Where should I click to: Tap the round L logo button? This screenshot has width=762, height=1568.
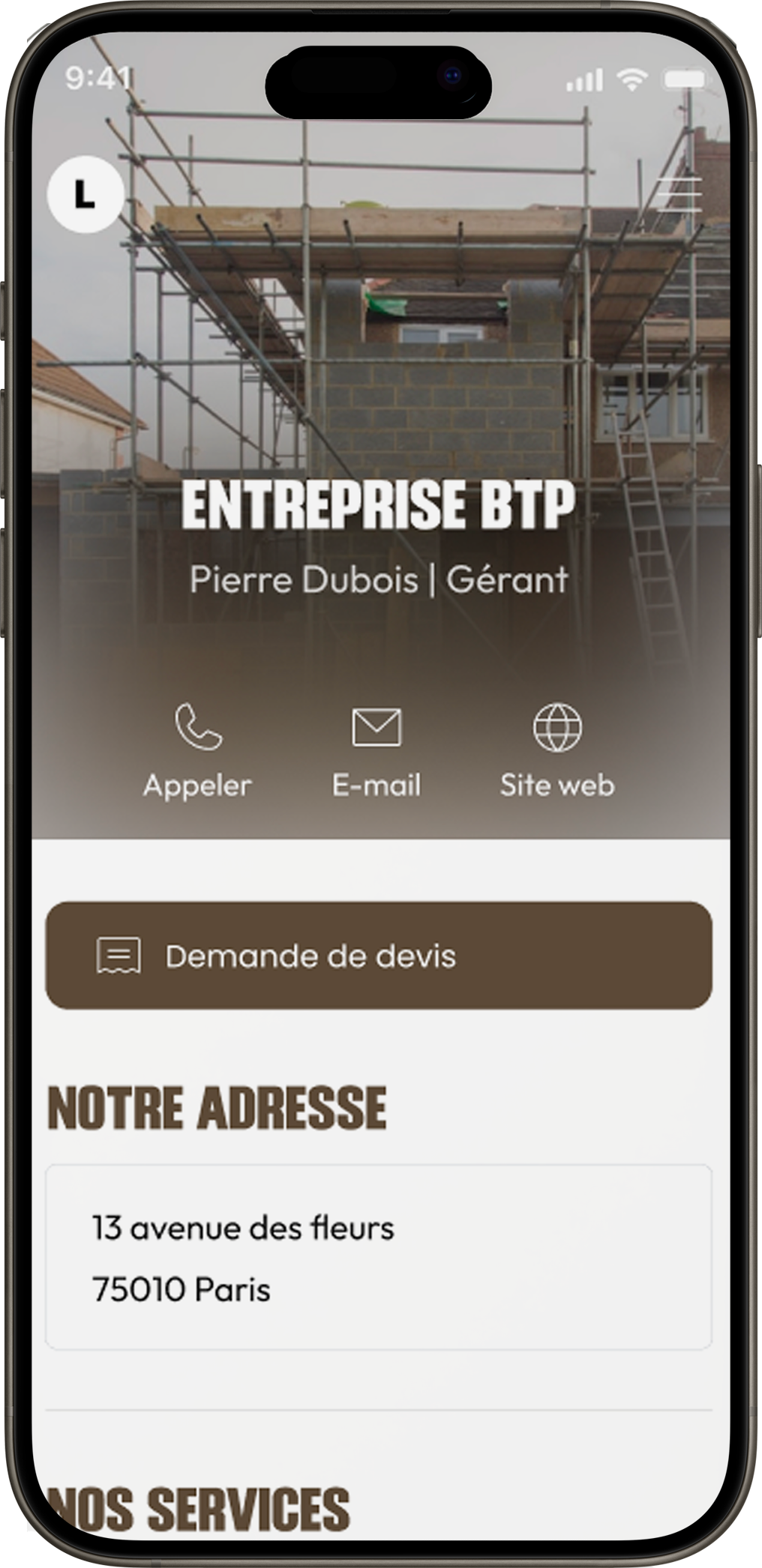pyautogui.click(x=85, y=194)
